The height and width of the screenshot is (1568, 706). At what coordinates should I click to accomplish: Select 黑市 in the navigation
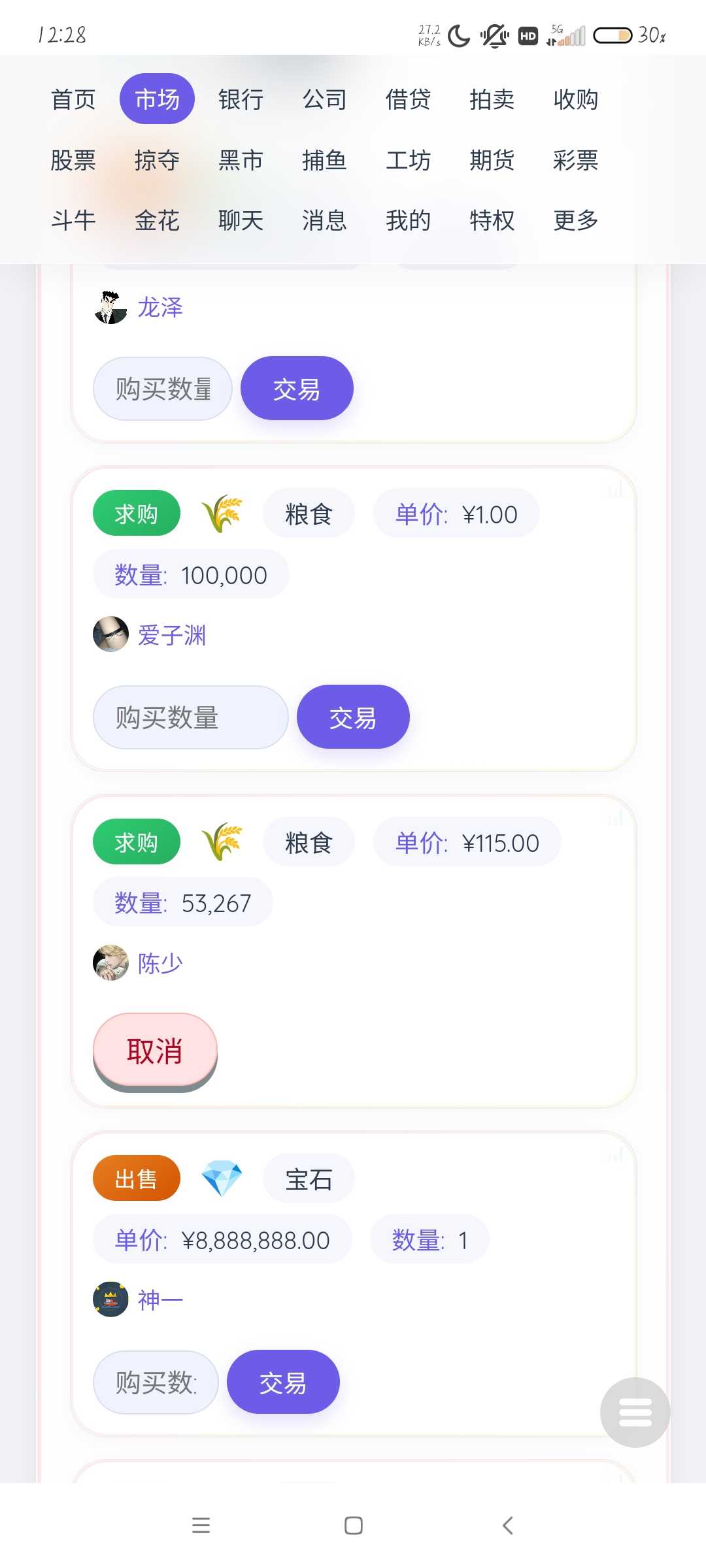tap(241, 160)
